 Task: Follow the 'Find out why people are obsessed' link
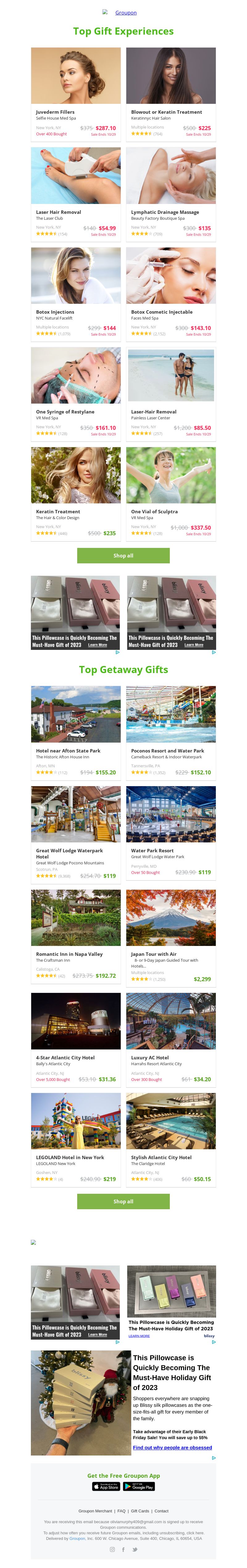point(172,1447)
